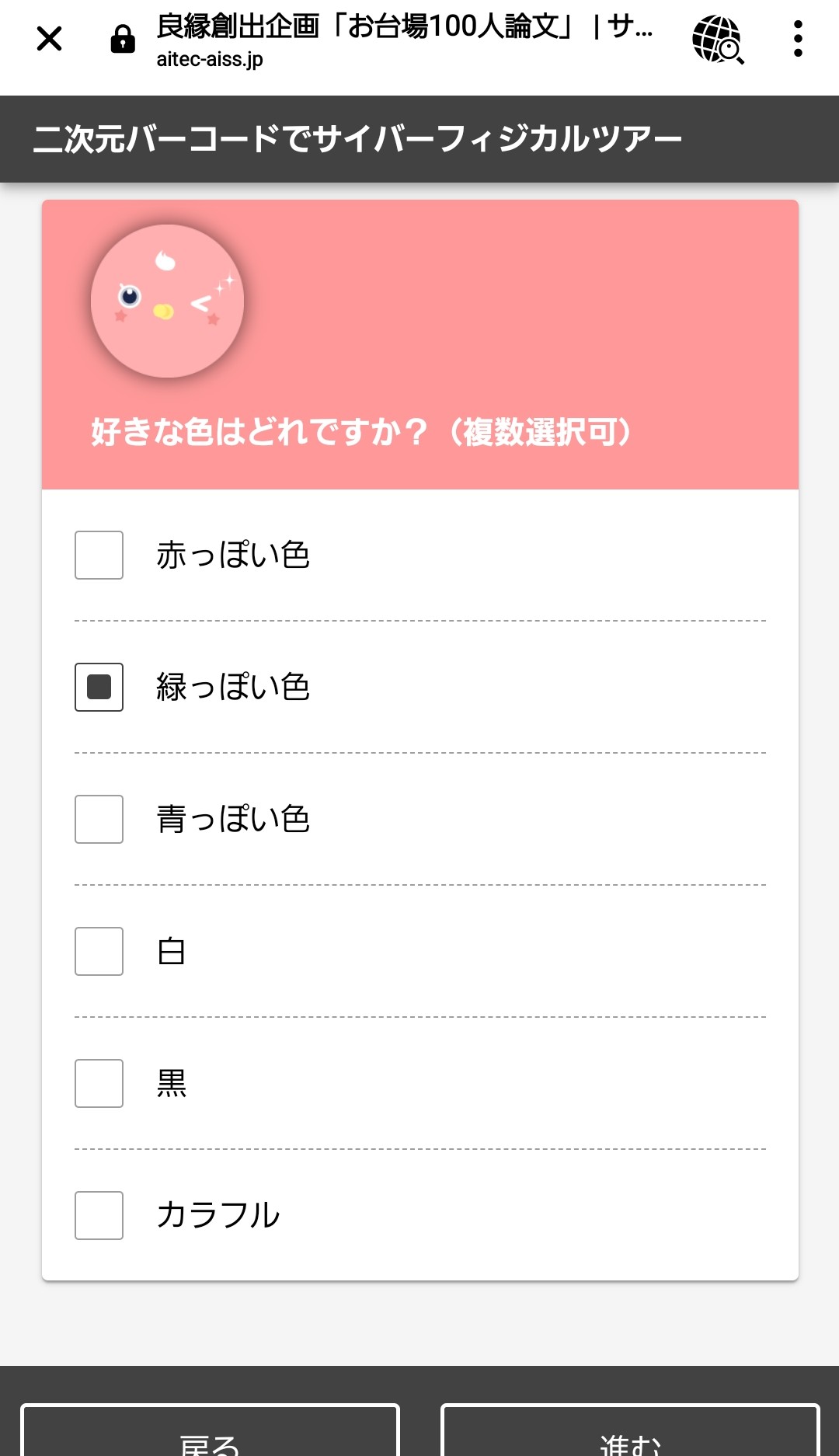The image size is (839, 1456).
Task: Check the 赤っぽい色 checkbox
Action: click(x=99, y=555)
